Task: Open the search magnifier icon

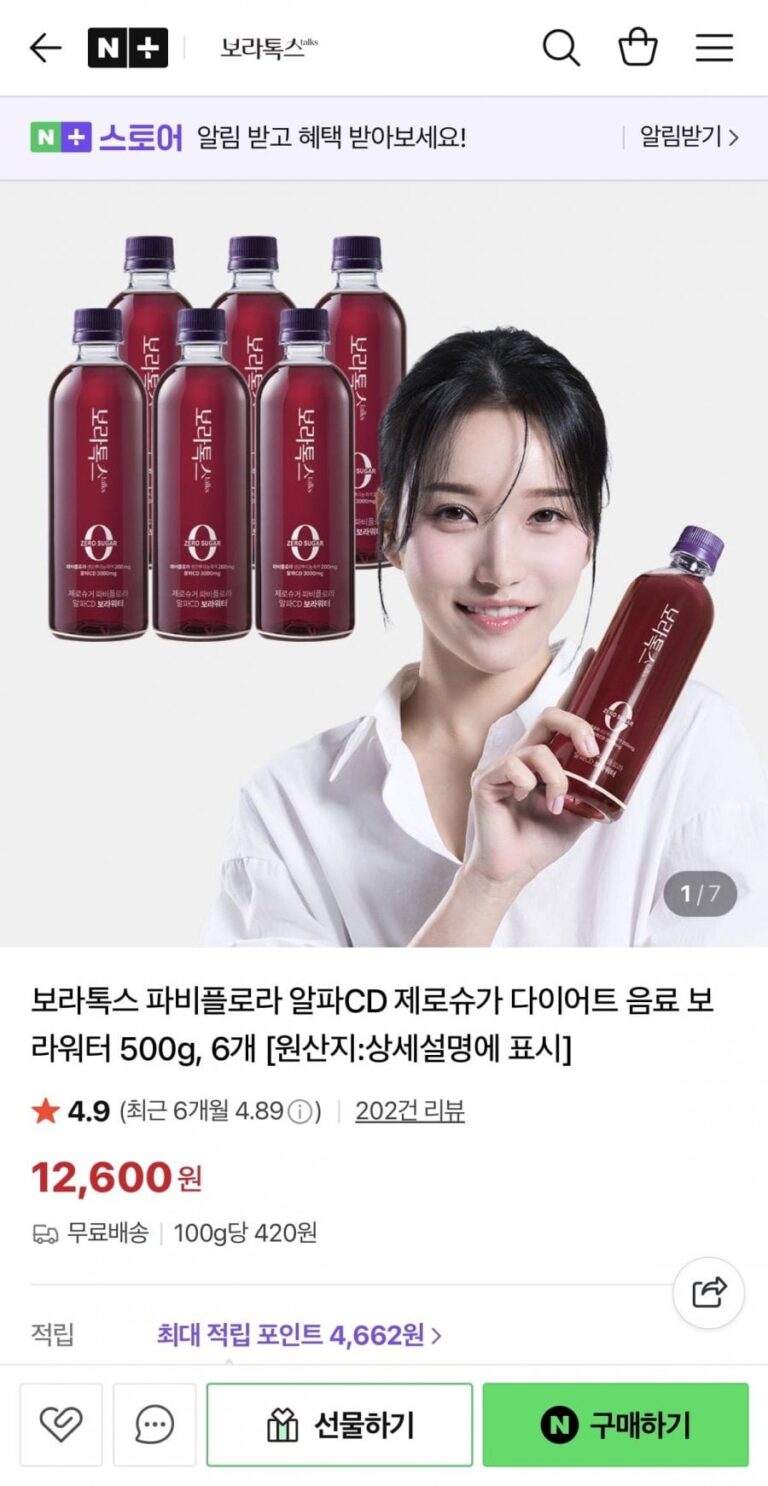Action: [x=561, y=48]
